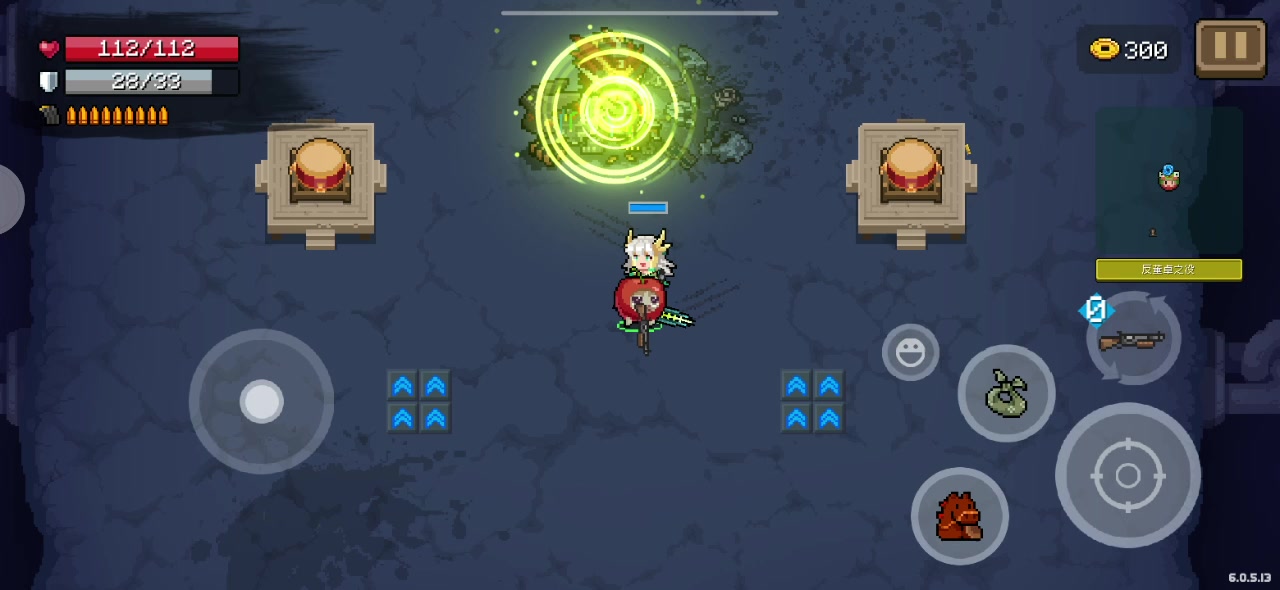Use the green pouch item button

[x=1006, y=393]
